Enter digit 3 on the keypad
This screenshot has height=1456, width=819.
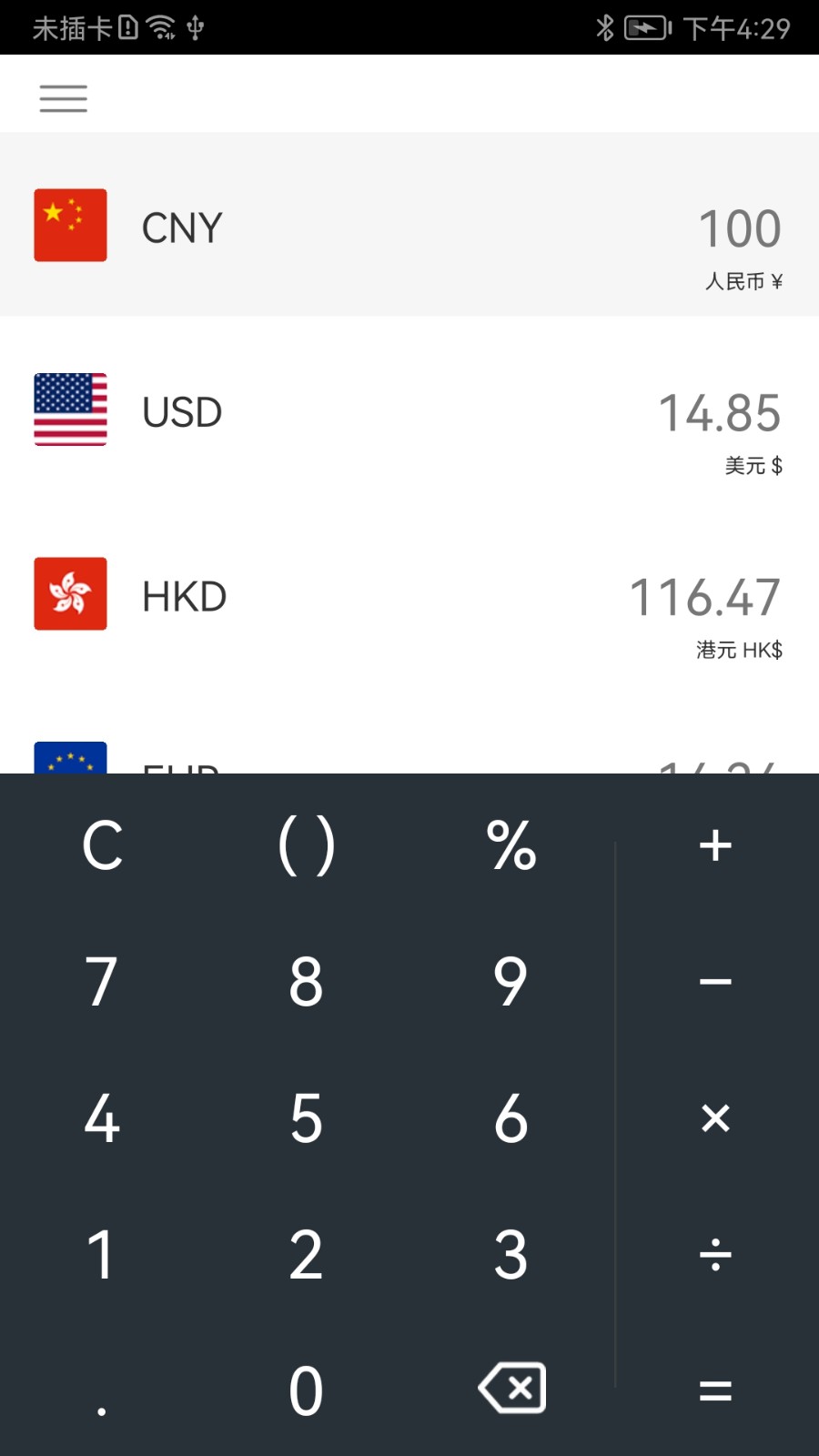pyautogui.click(x=511, y=1255)
